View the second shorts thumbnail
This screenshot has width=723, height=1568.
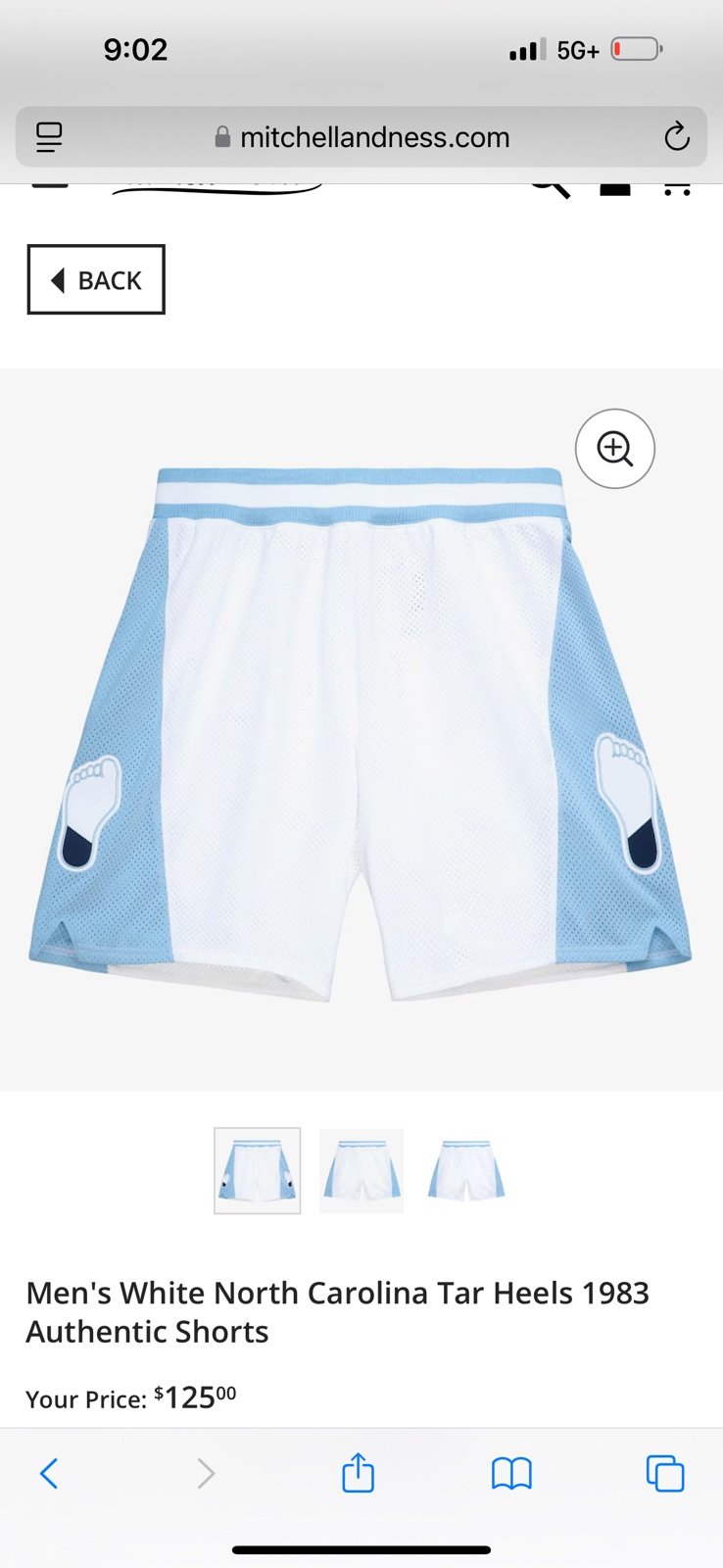point(361,1171)
